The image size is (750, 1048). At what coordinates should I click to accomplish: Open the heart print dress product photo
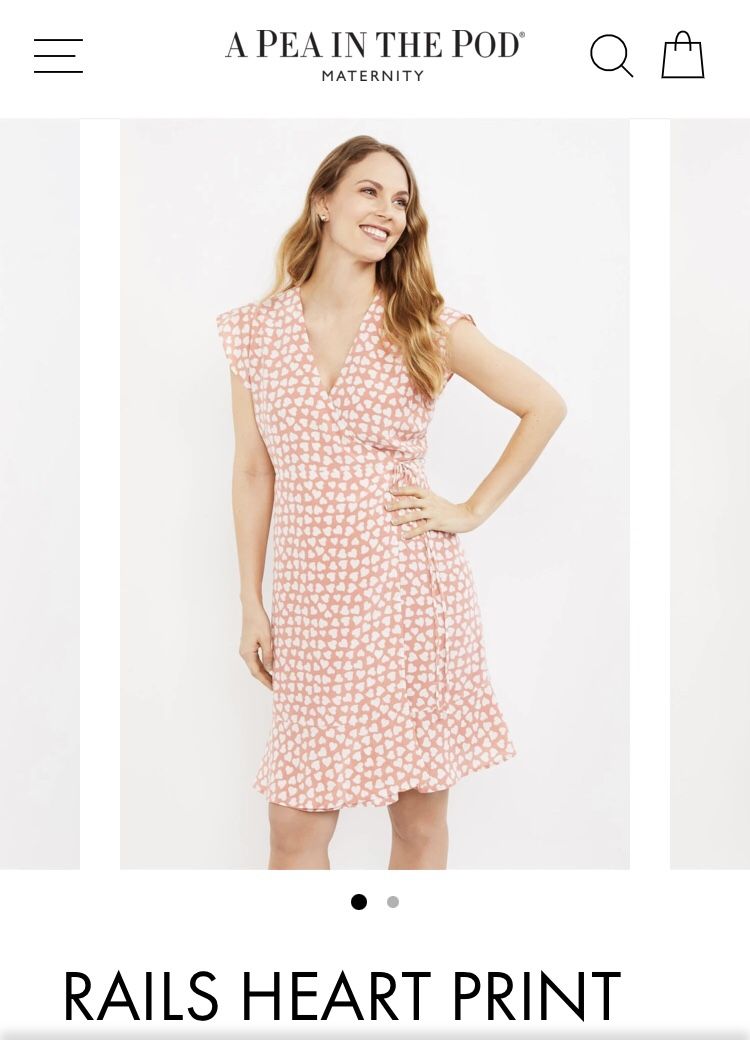375,493
